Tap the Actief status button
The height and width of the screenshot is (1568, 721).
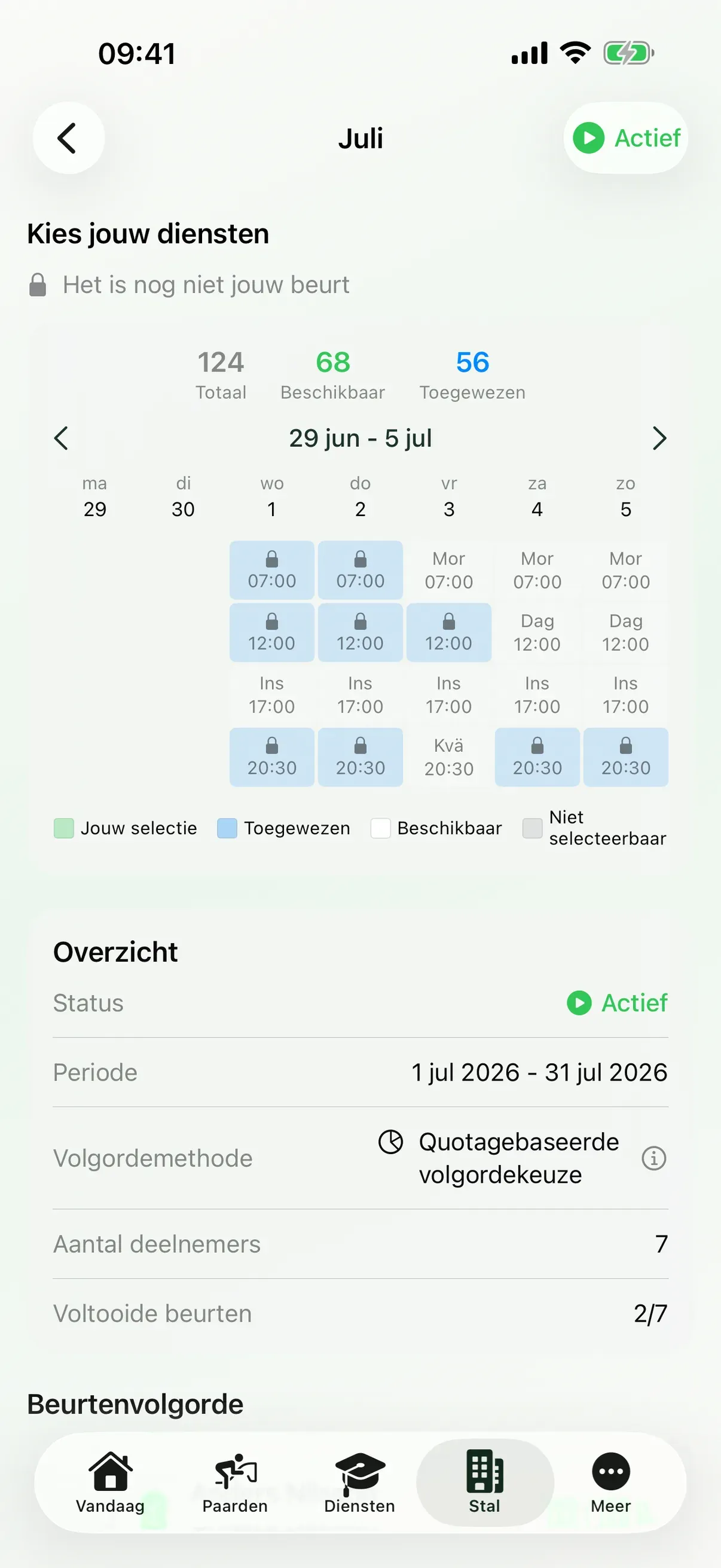625,138
